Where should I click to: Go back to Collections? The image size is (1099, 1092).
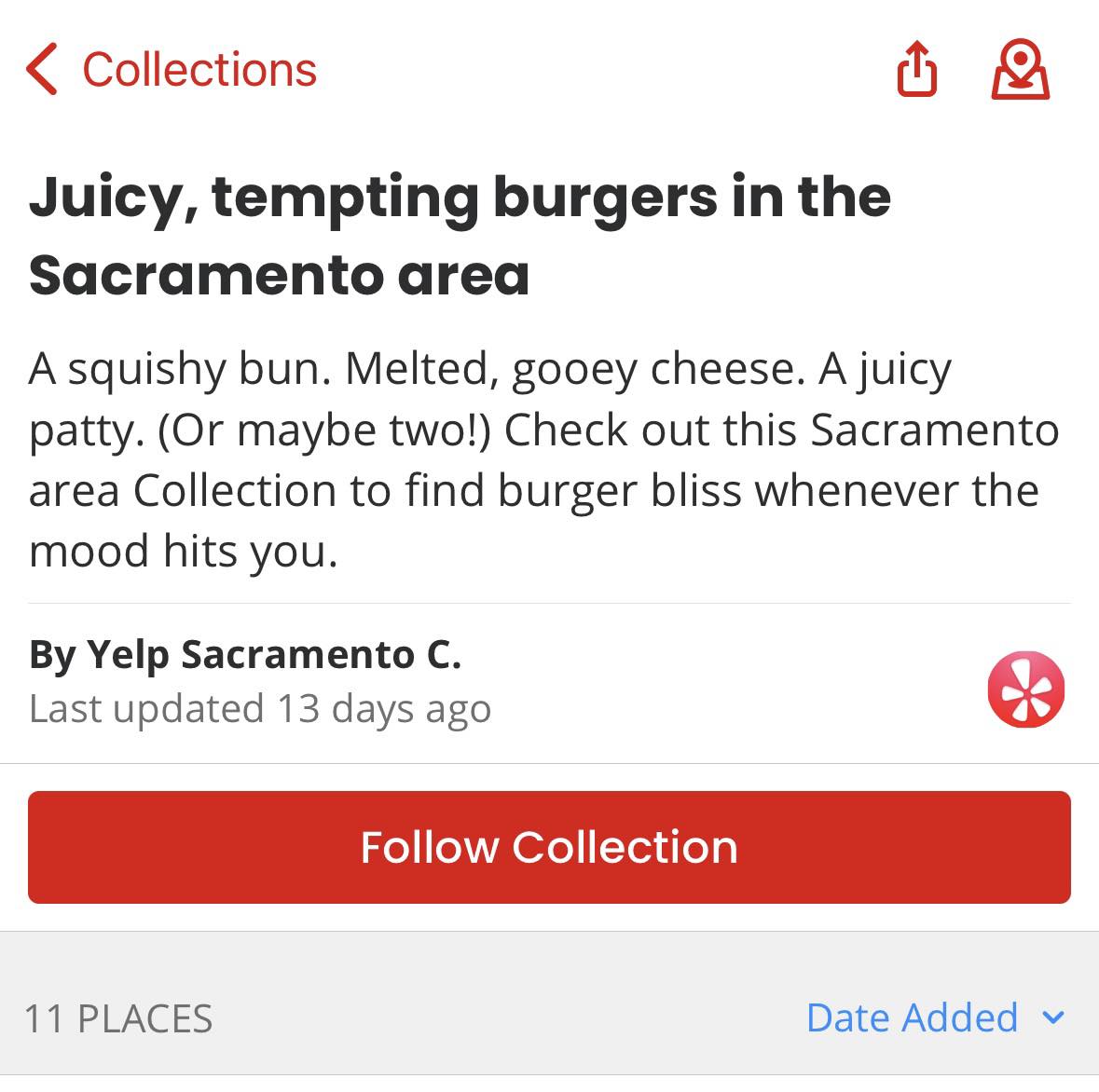(x=172, y=70)
